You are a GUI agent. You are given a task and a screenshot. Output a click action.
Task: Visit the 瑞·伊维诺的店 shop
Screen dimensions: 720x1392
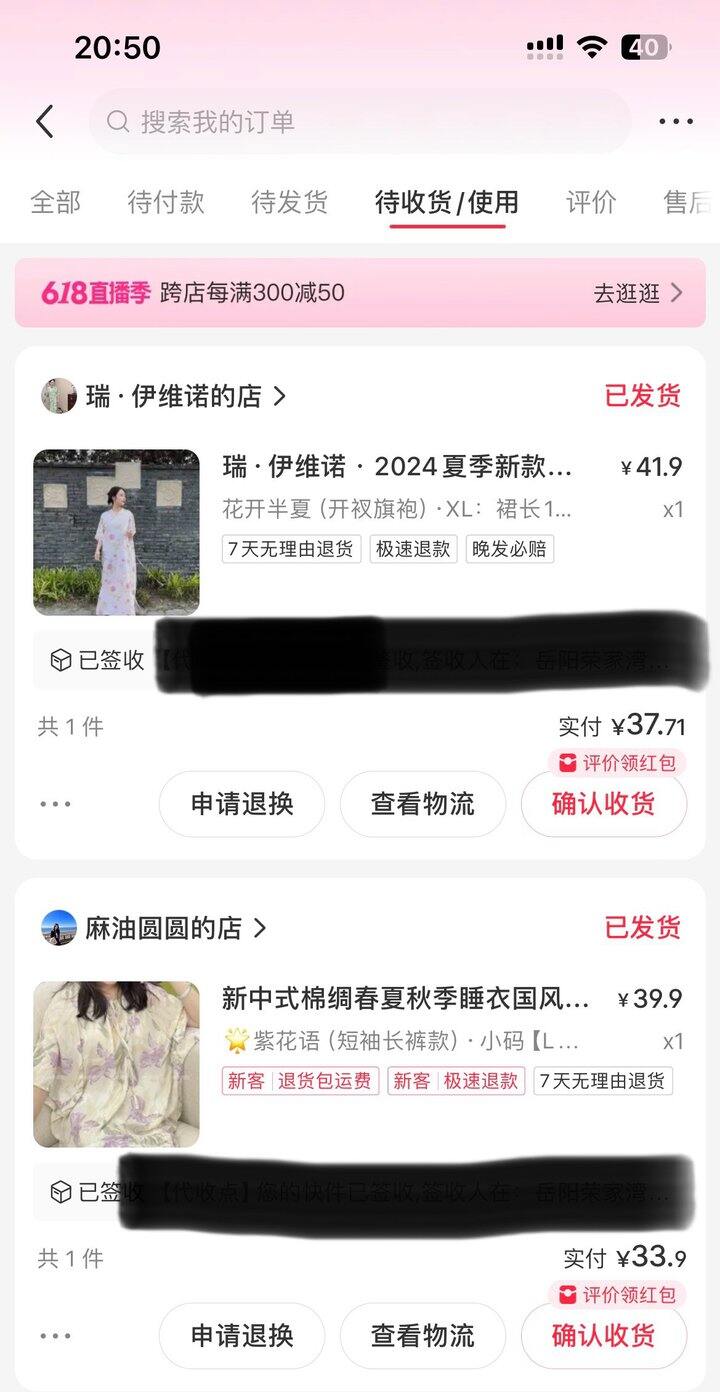(x=175, y=396)
